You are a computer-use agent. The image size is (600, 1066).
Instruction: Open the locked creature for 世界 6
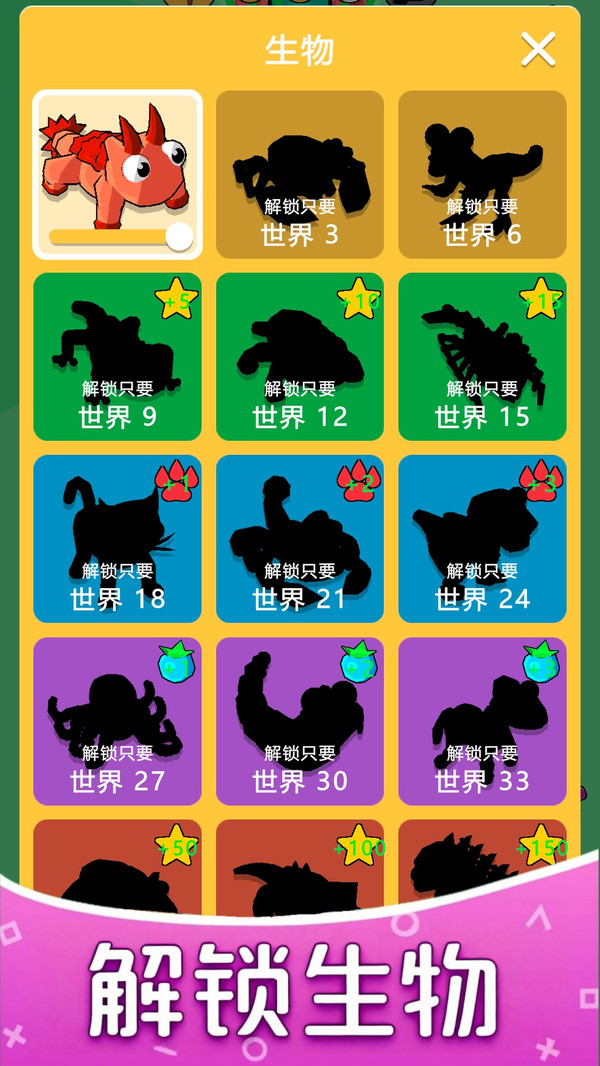pyautogui.click(x=482, y=175)
